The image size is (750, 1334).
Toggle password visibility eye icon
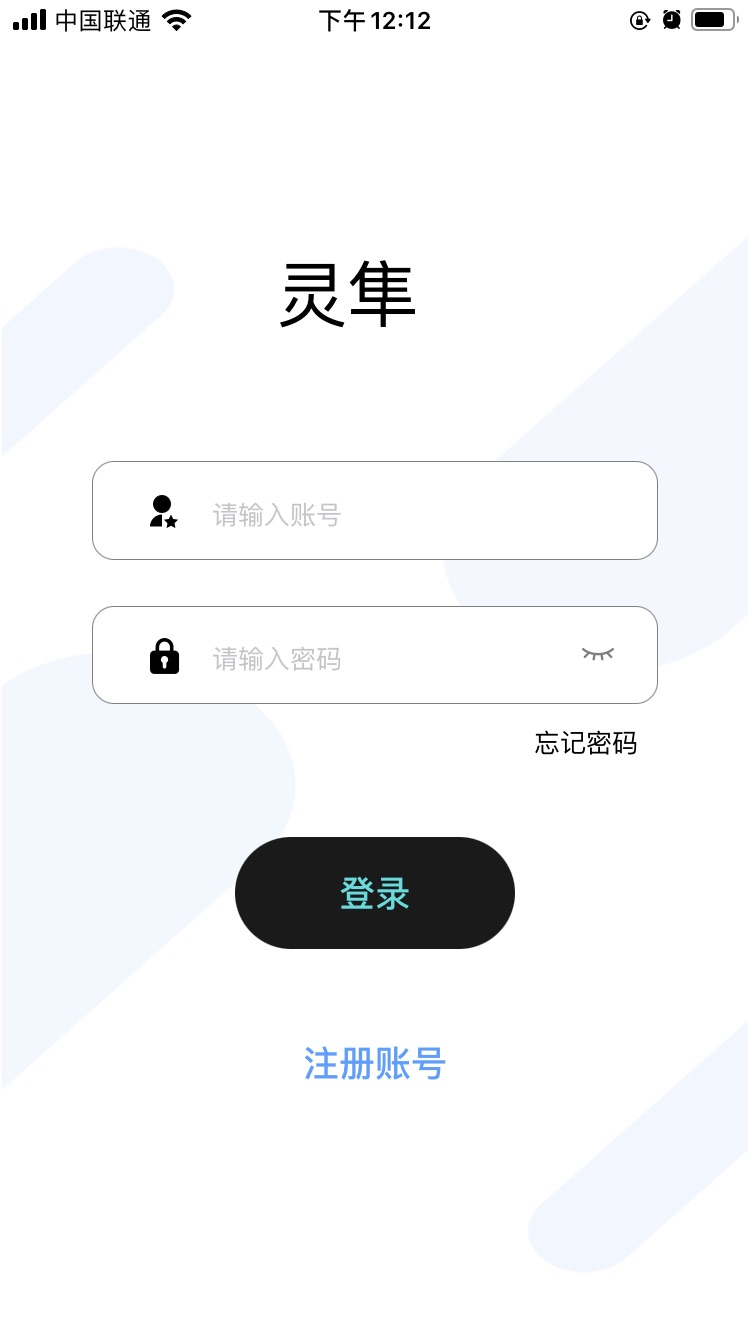pos(598,654)
